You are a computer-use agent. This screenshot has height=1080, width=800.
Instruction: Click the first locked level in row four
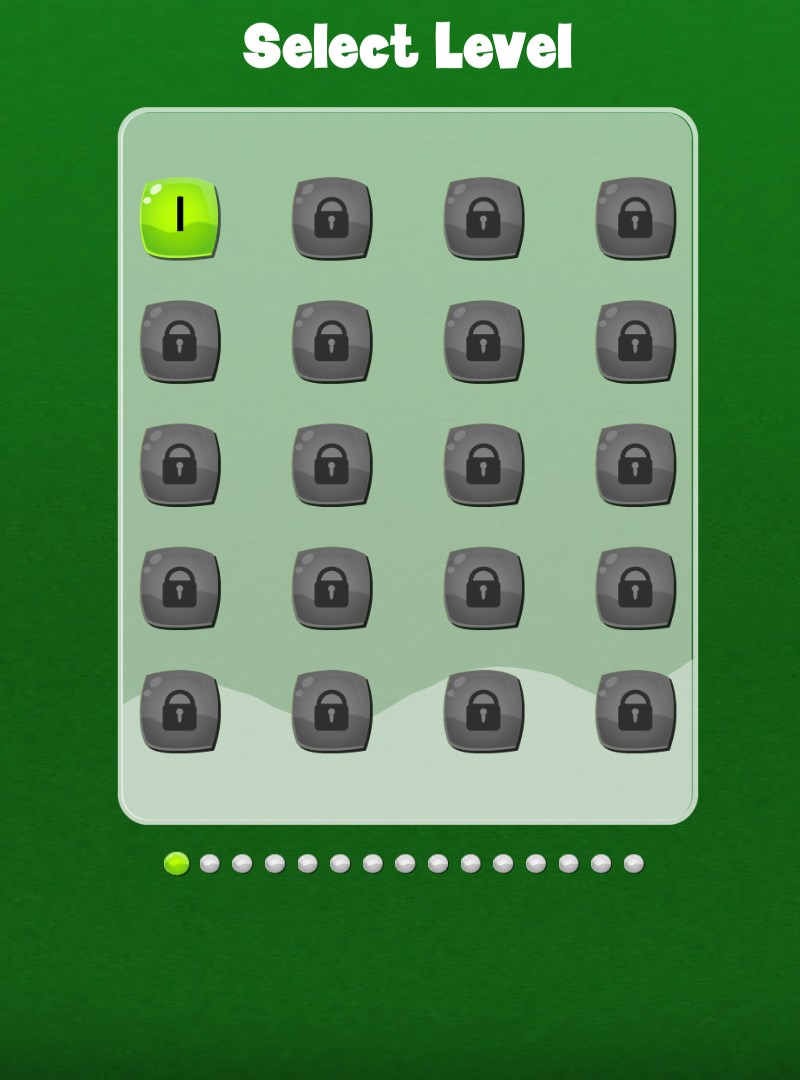tap(181, 590)
